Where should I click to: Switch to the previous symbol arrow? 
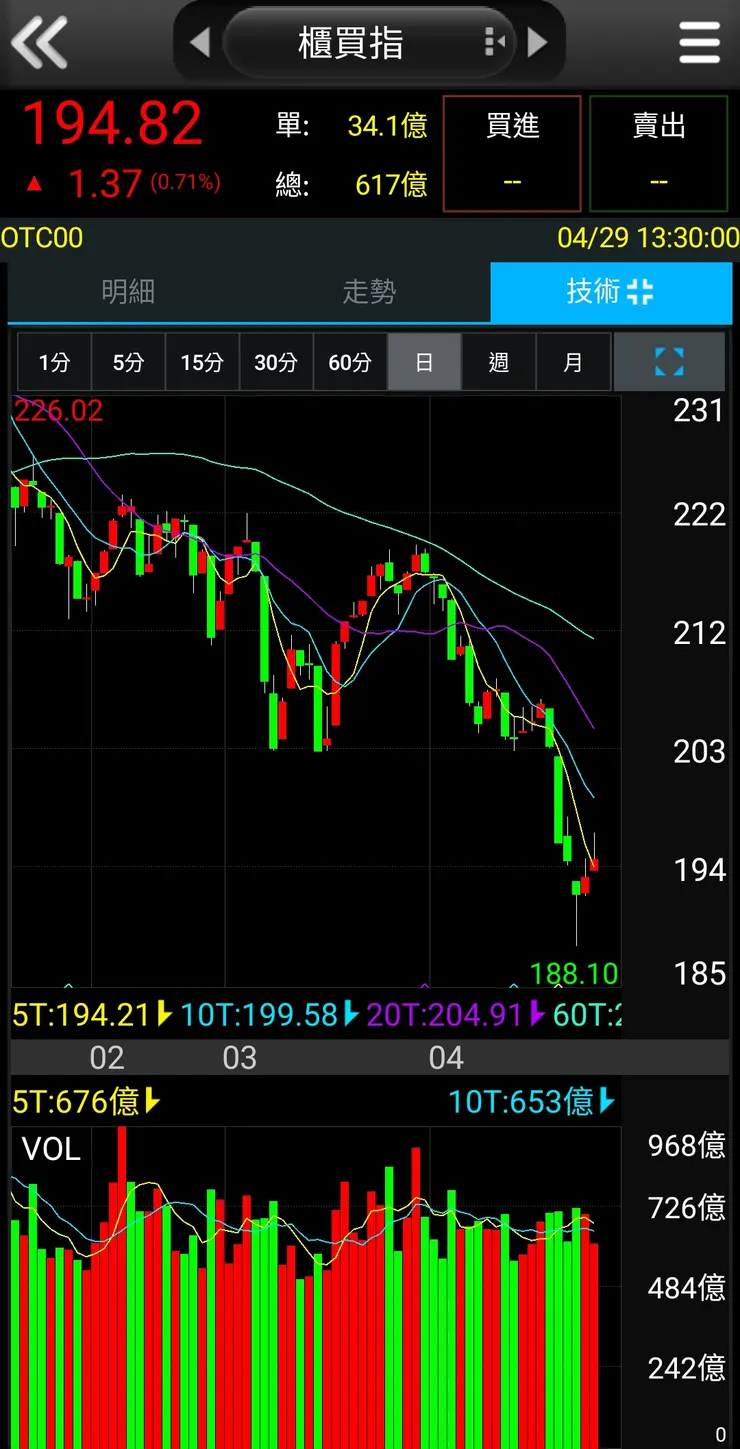[200, 43]
